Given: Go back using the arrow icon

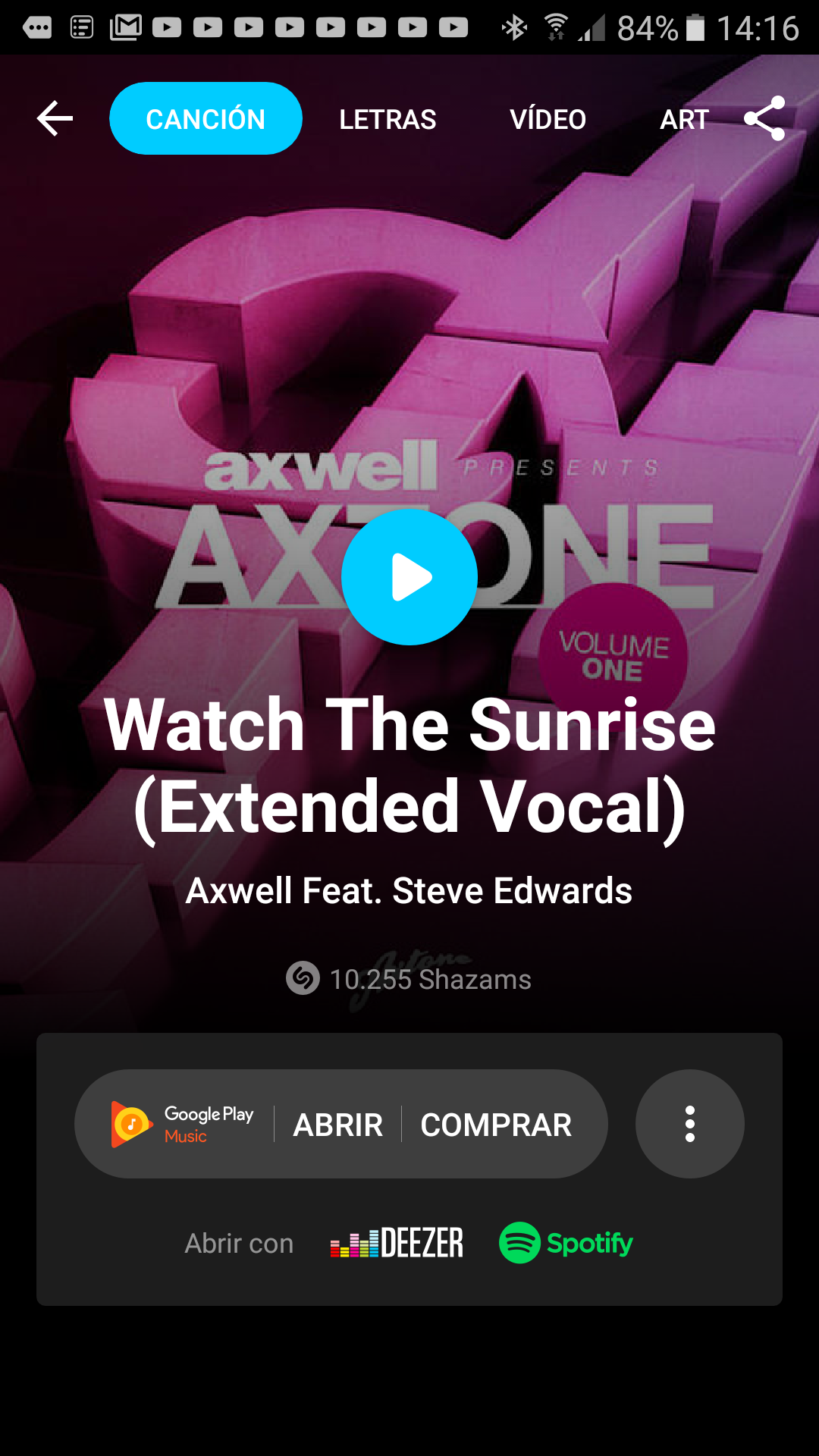Looking at the screenshot, I should [55, 118].
